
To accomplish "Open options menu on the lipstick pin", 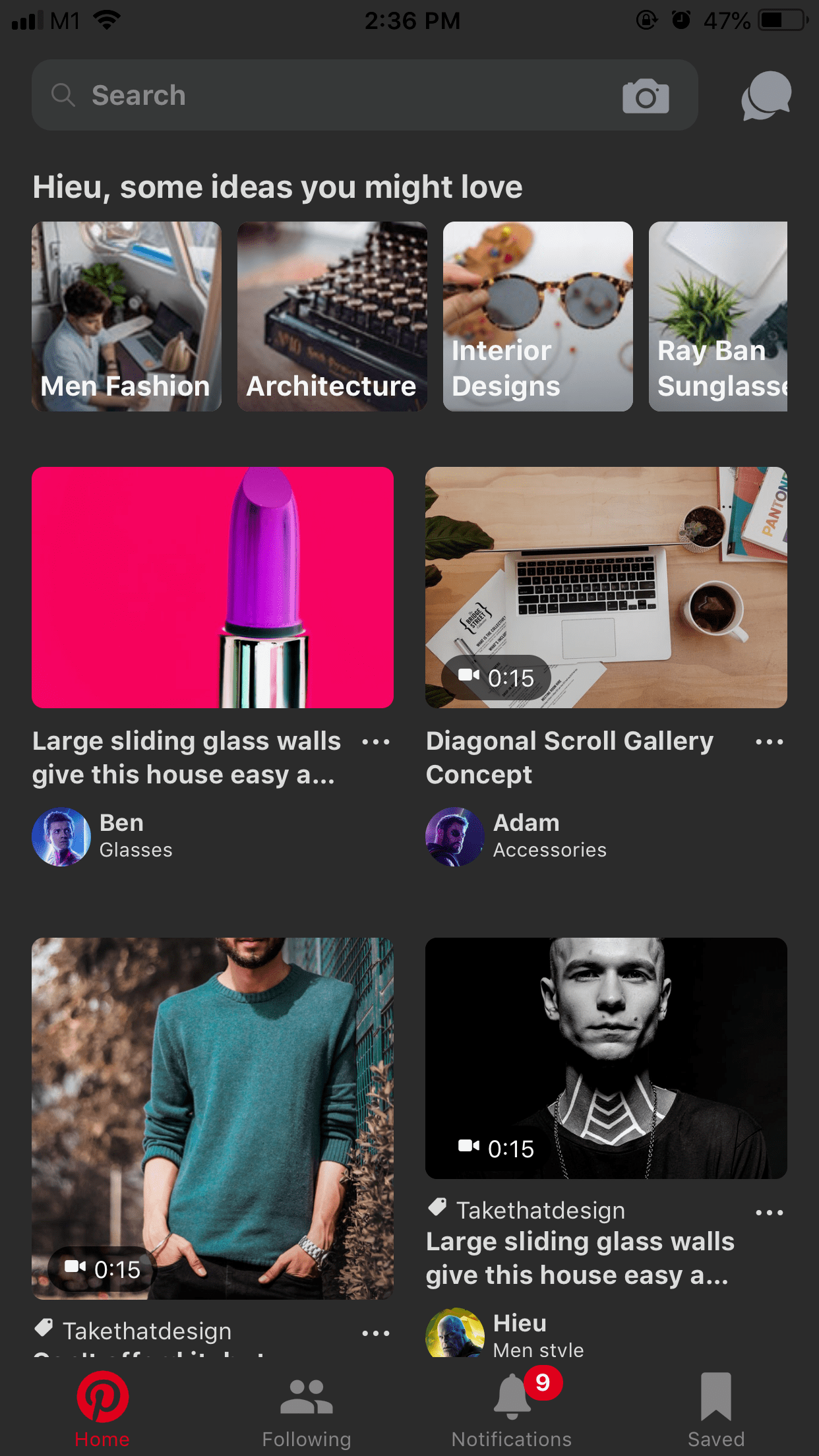I will click(x=375, y=741).
